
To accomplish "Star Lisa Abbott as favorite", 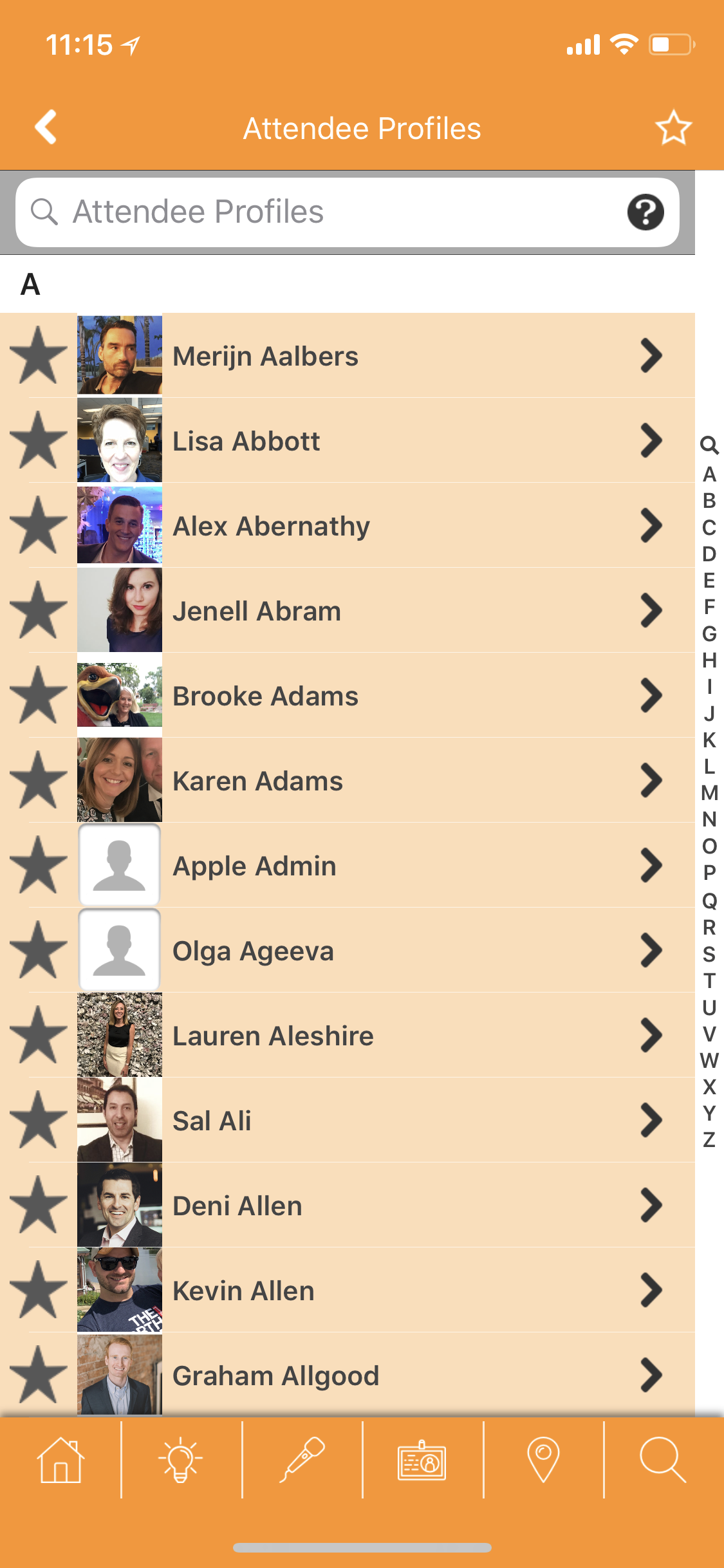I will pos(38,440).
